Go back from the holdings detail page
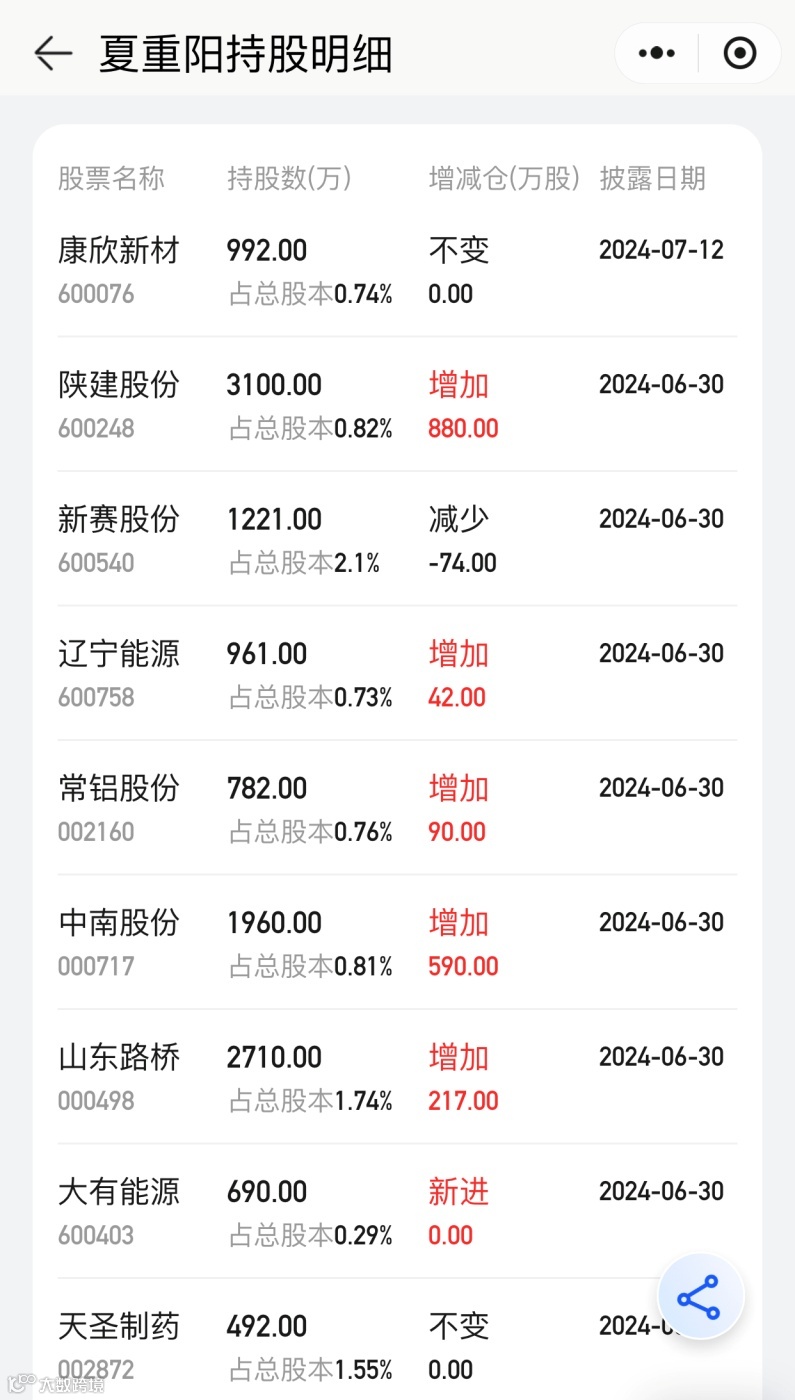 [53, 53]
